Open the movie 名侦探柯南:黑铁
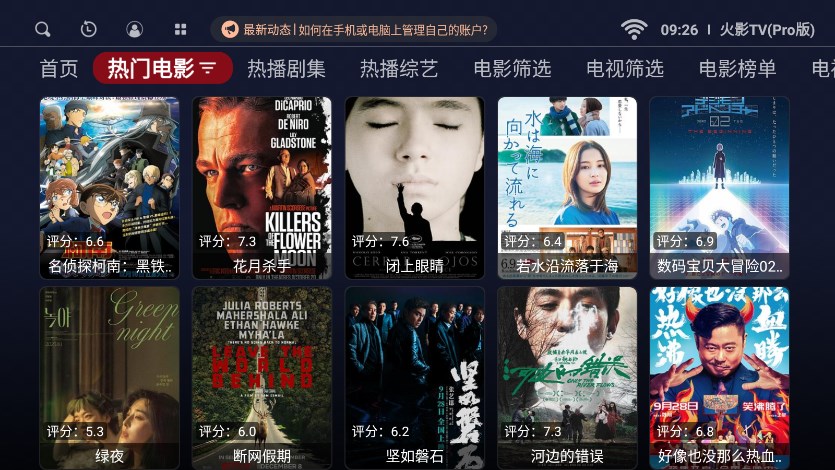 coord(110,187)
